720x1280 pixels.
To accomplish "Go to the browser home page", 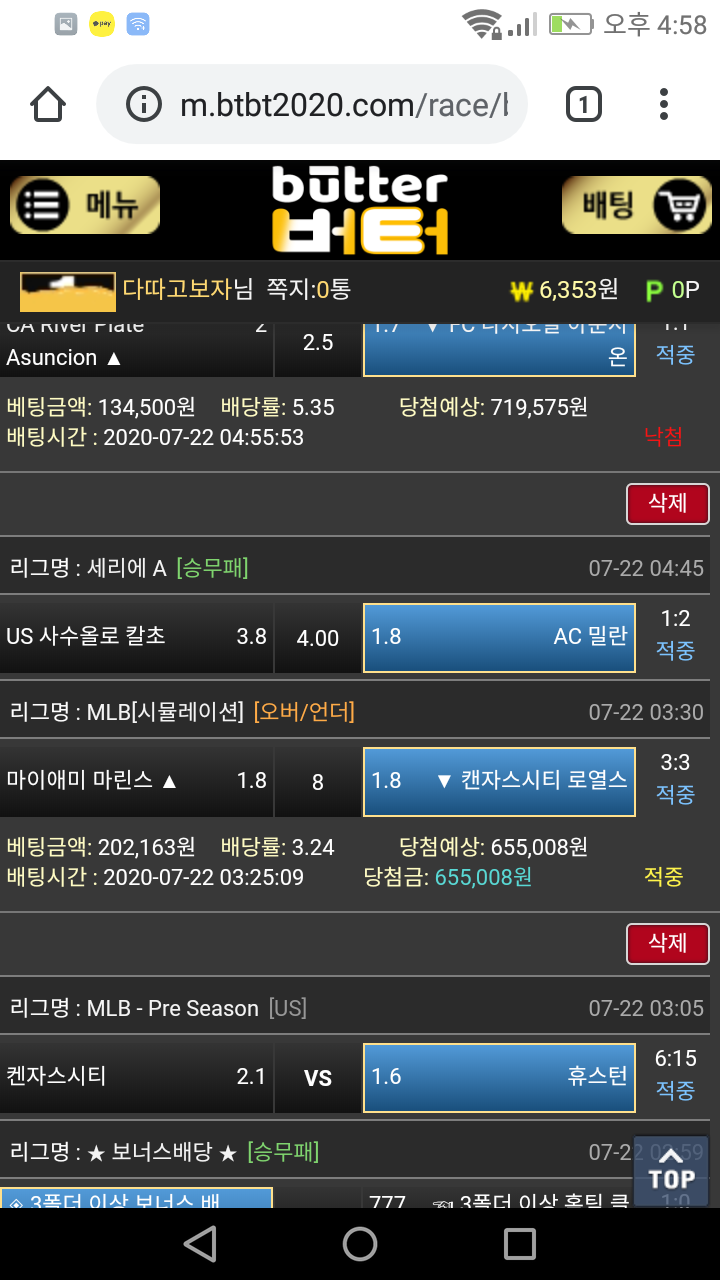I will 48,104.
